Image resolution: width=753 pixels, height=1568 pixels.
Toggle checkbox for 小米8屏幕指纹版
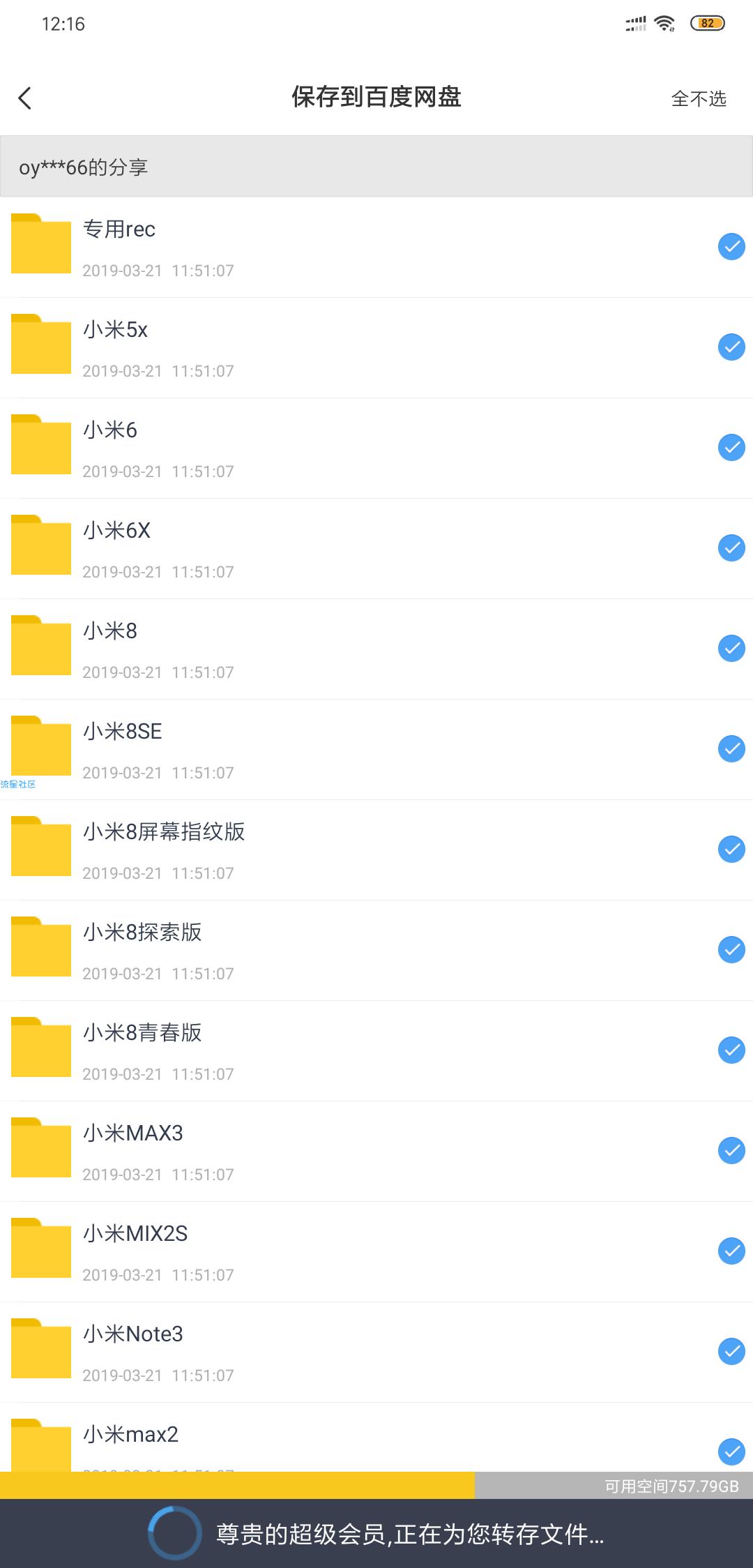731,850
